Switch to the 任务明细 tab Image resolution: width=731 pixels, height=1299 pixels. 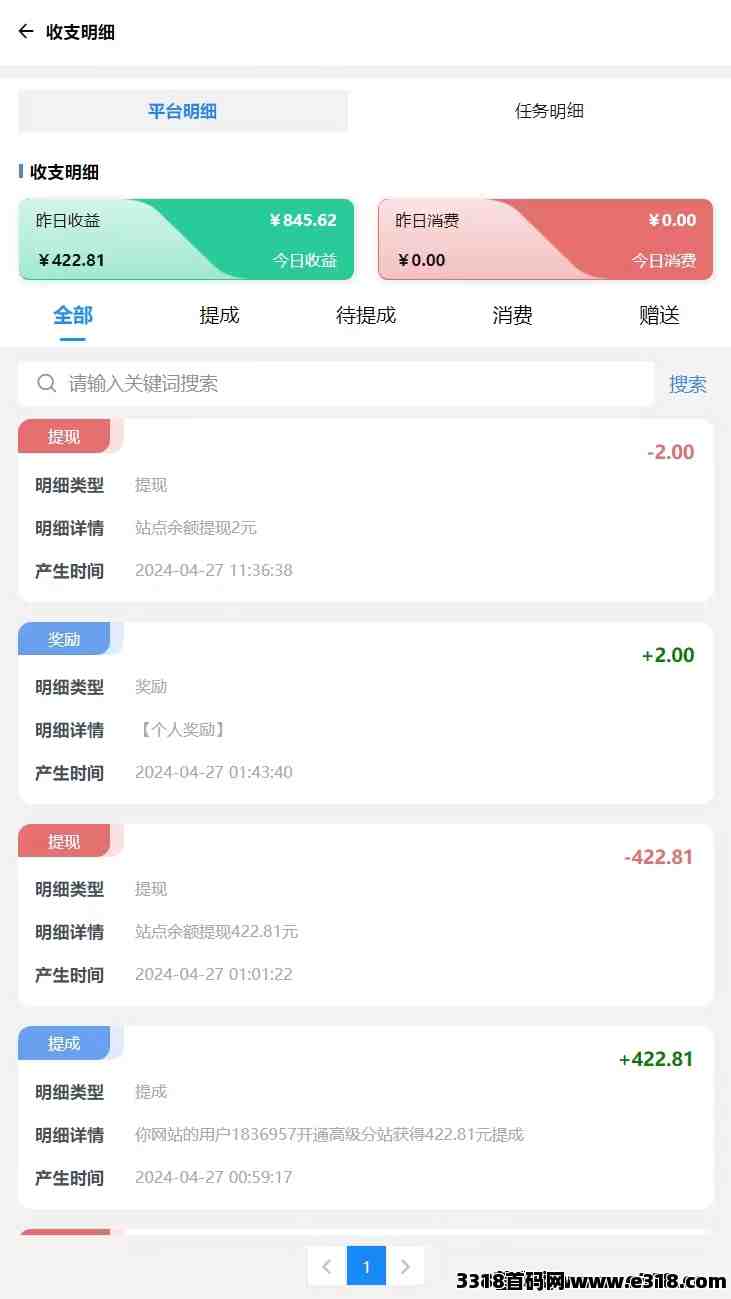click(549, 111)
